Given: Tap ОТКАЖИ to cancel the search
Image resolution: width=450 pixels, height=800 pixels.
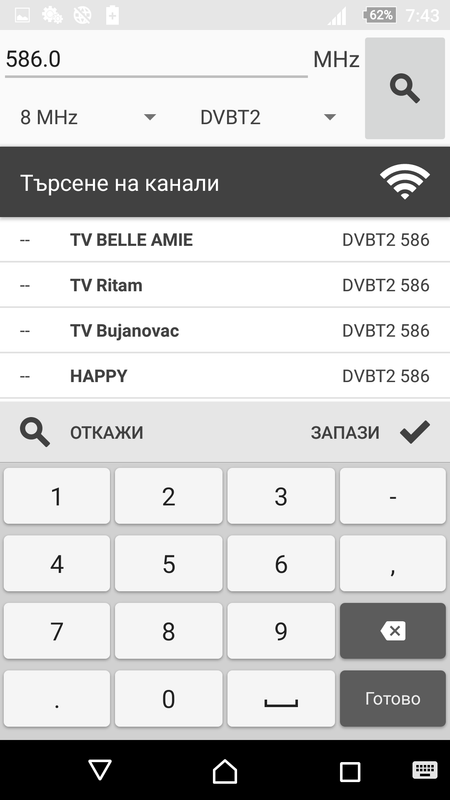Looking at the screenshot, I should point(107,433).
